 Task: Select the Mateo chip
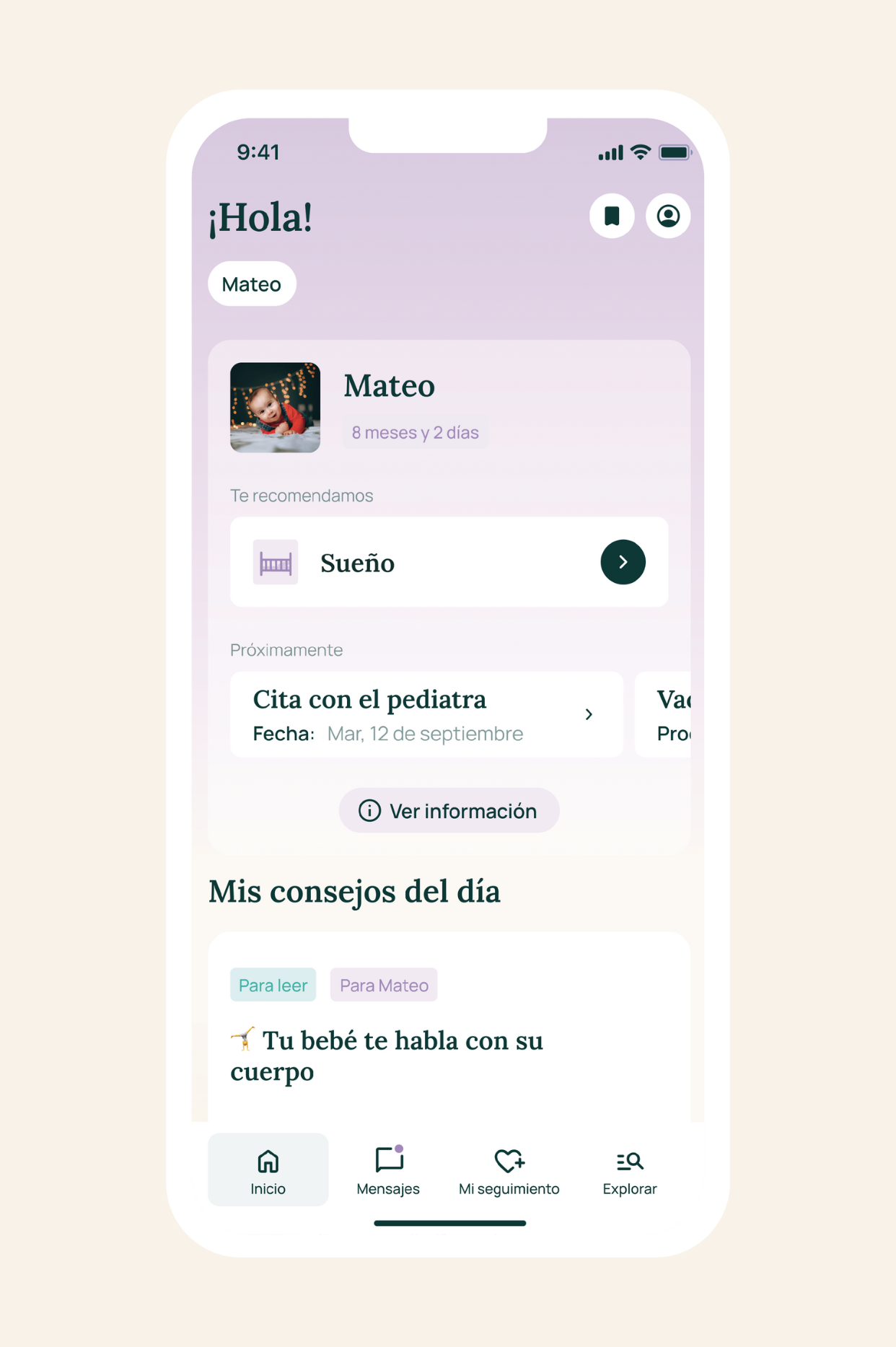252,284
